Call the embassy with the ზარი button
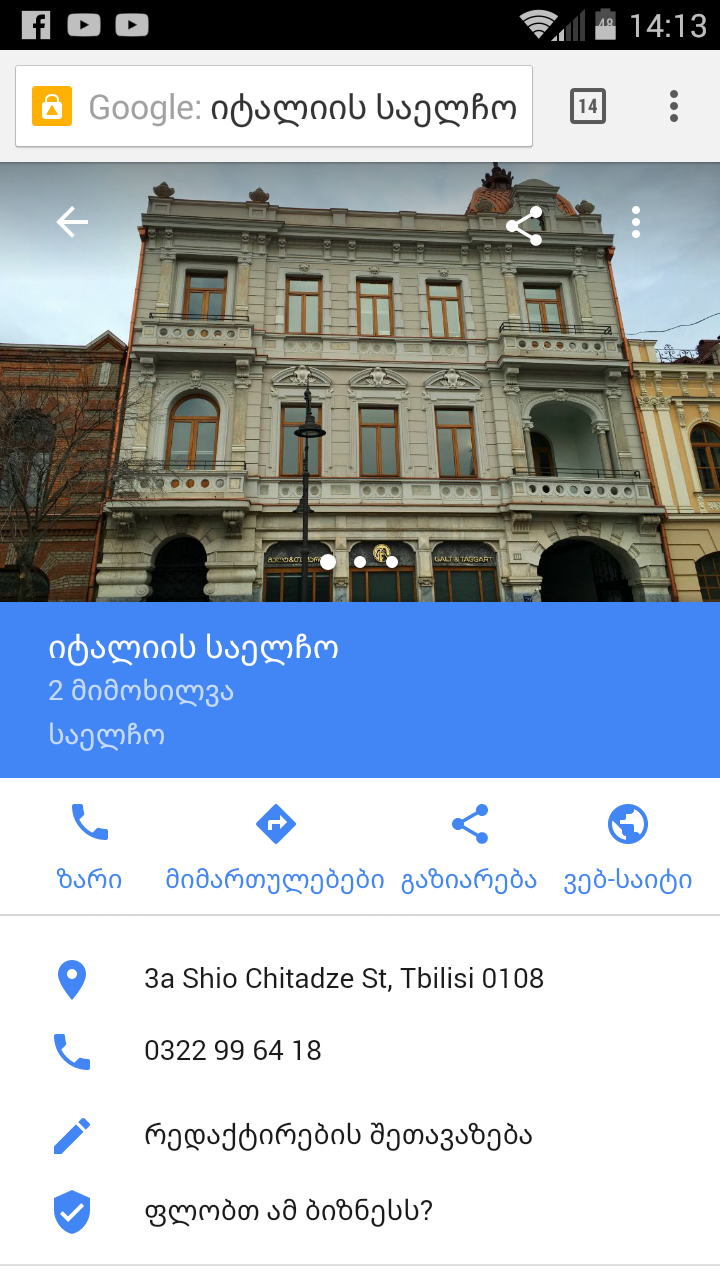Viewport: 720px width, 1280px height. (x=89, y=846)
